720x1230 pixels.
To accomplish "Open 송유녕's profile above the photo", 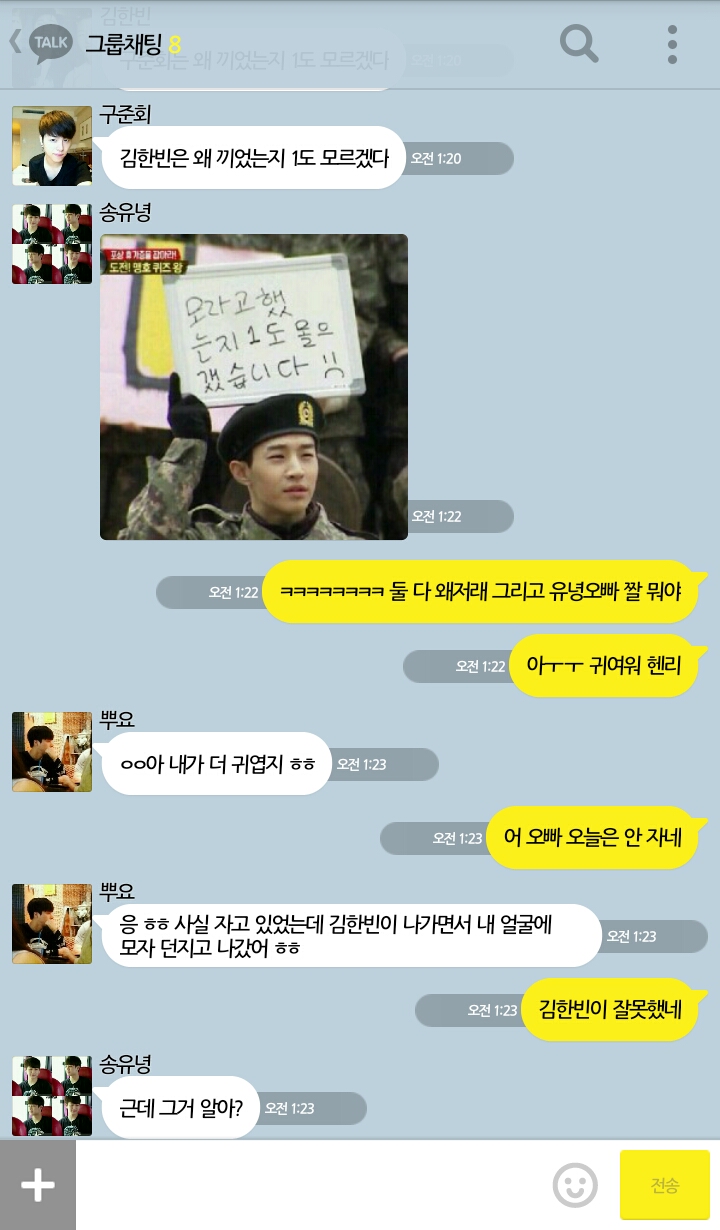I will coord(52,244).
